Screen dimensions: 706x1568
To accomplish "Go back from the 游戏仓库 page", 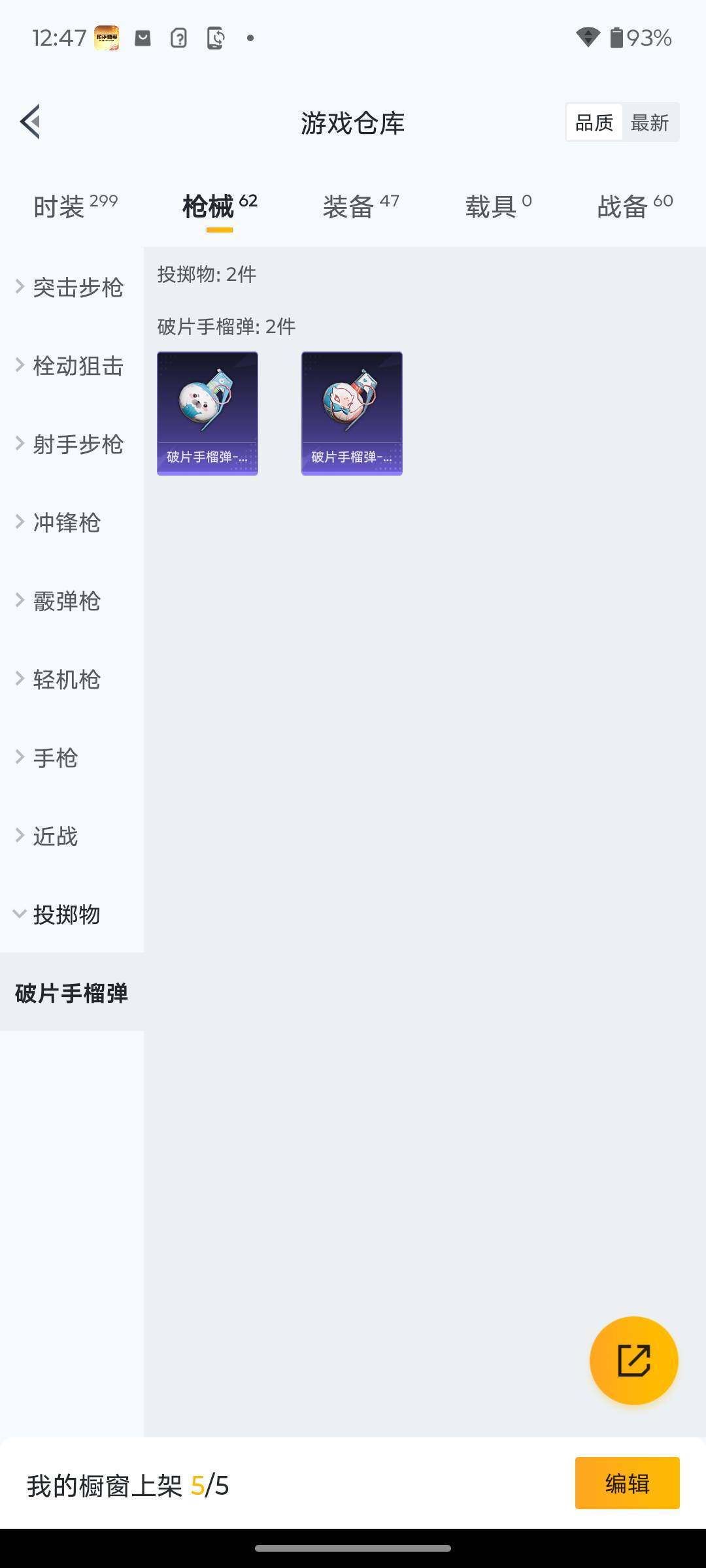I will click(x=30, y=122).
